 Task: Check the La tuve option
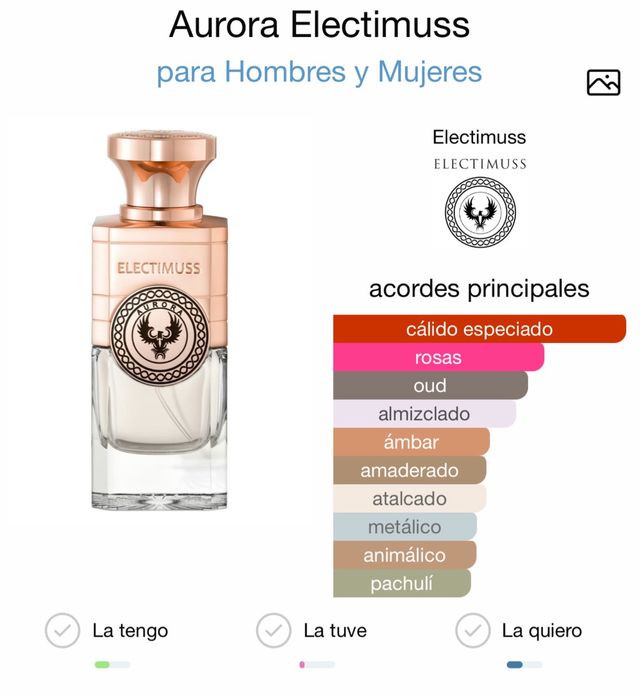[273, 631]
